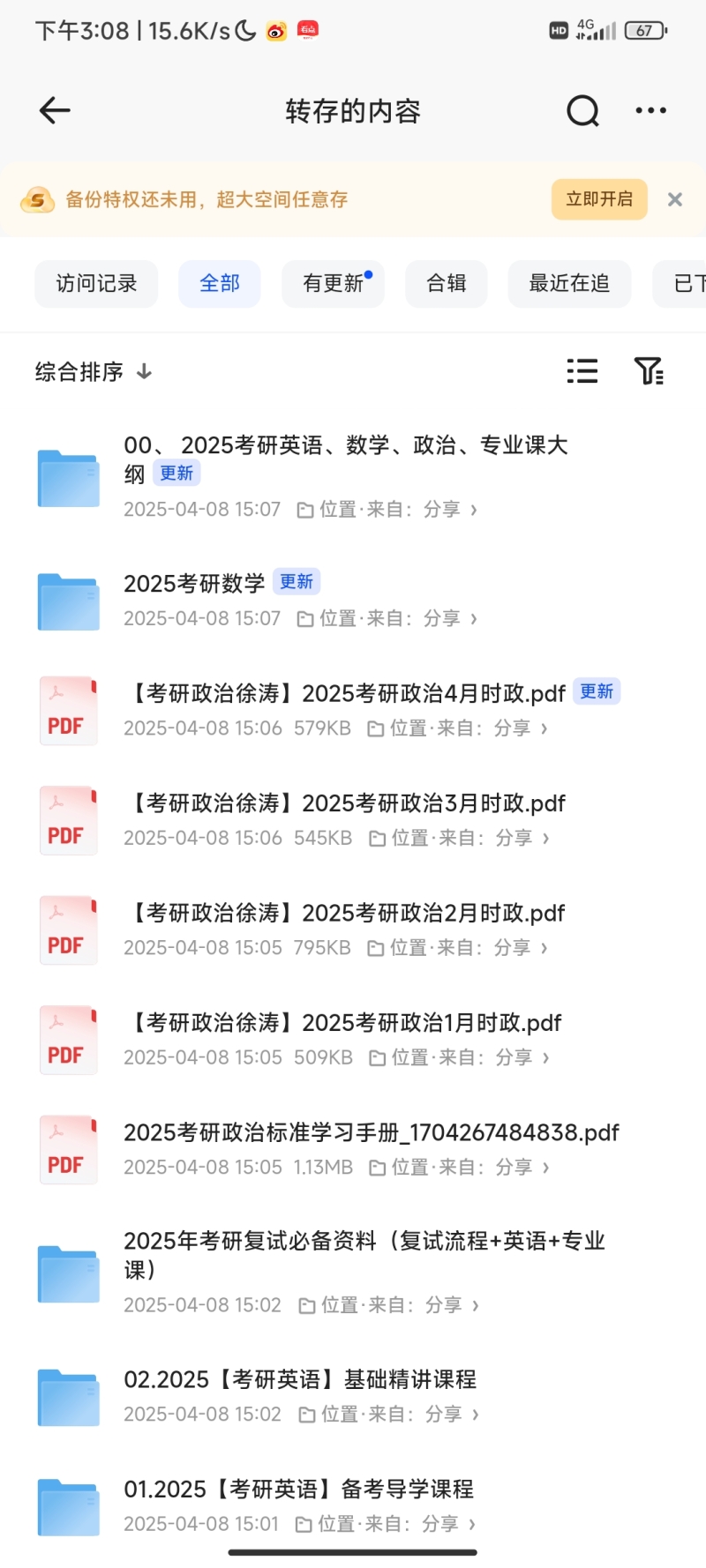Open search for saved content
The height and width of the screenshot is (1568, 706).
[582, 111]
